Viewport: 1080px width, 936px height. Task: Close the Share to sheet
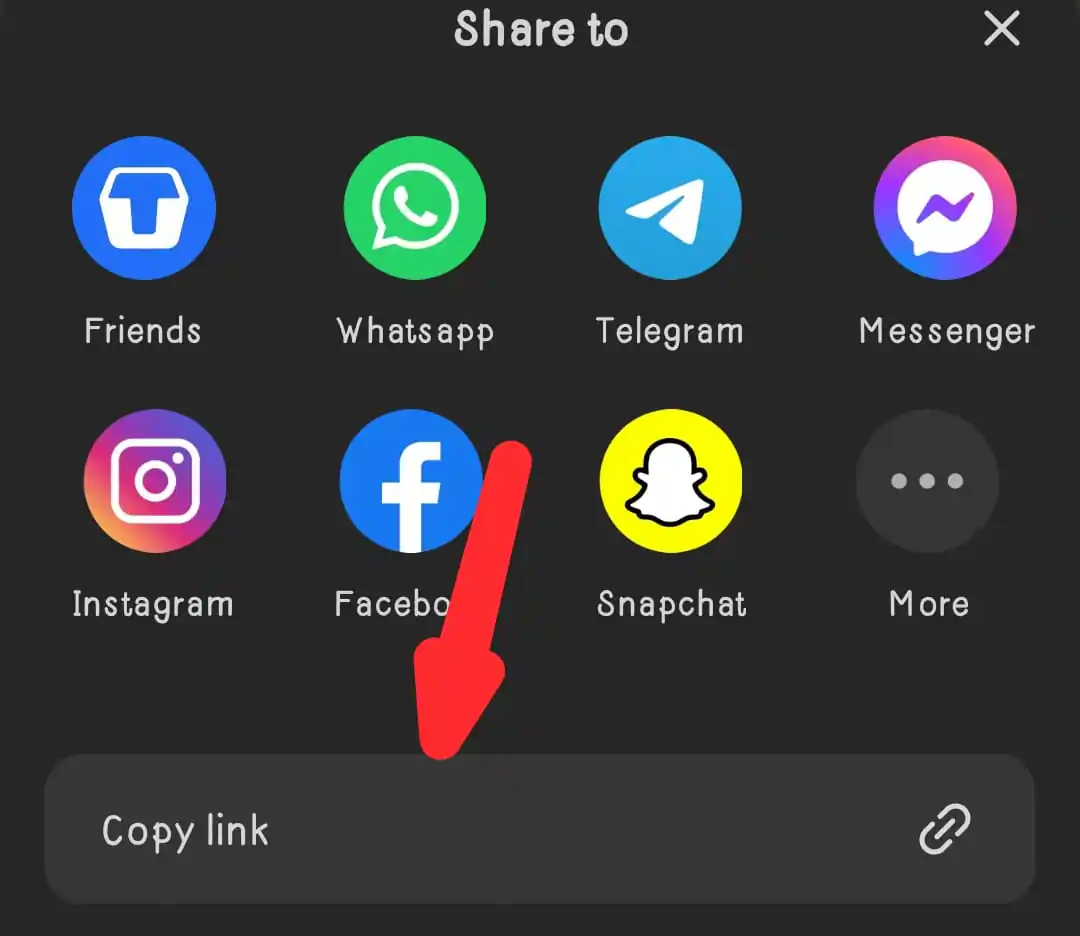tap(1001, 30)
